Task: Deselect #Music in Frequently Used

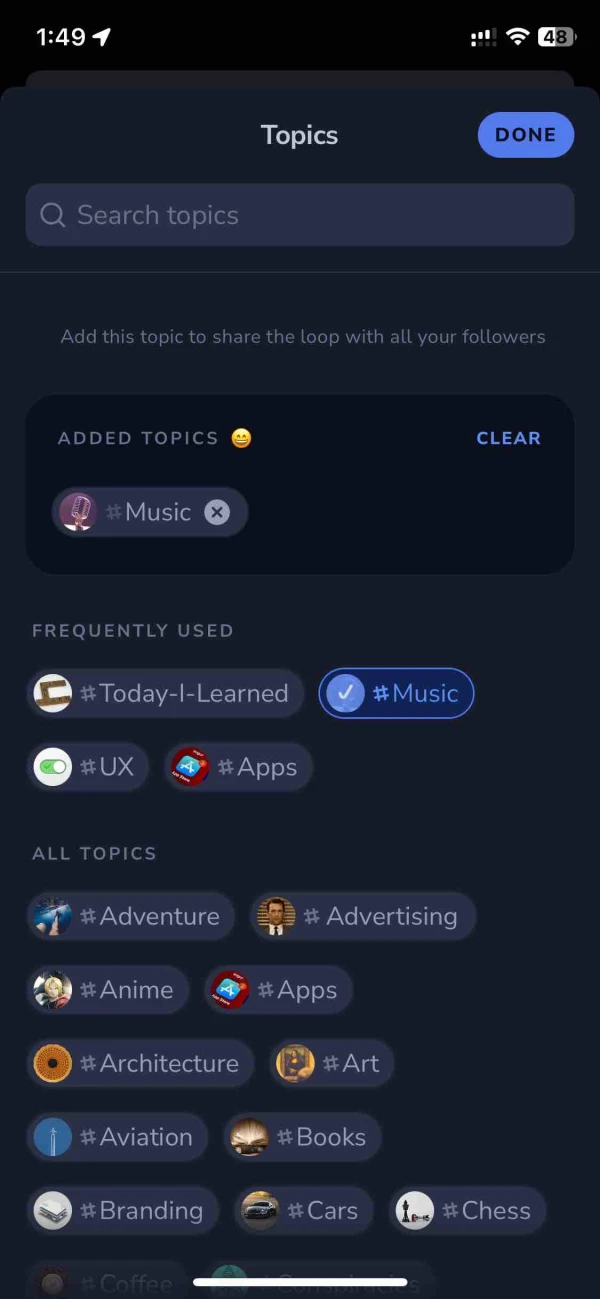Action: (x=396, y=693)
